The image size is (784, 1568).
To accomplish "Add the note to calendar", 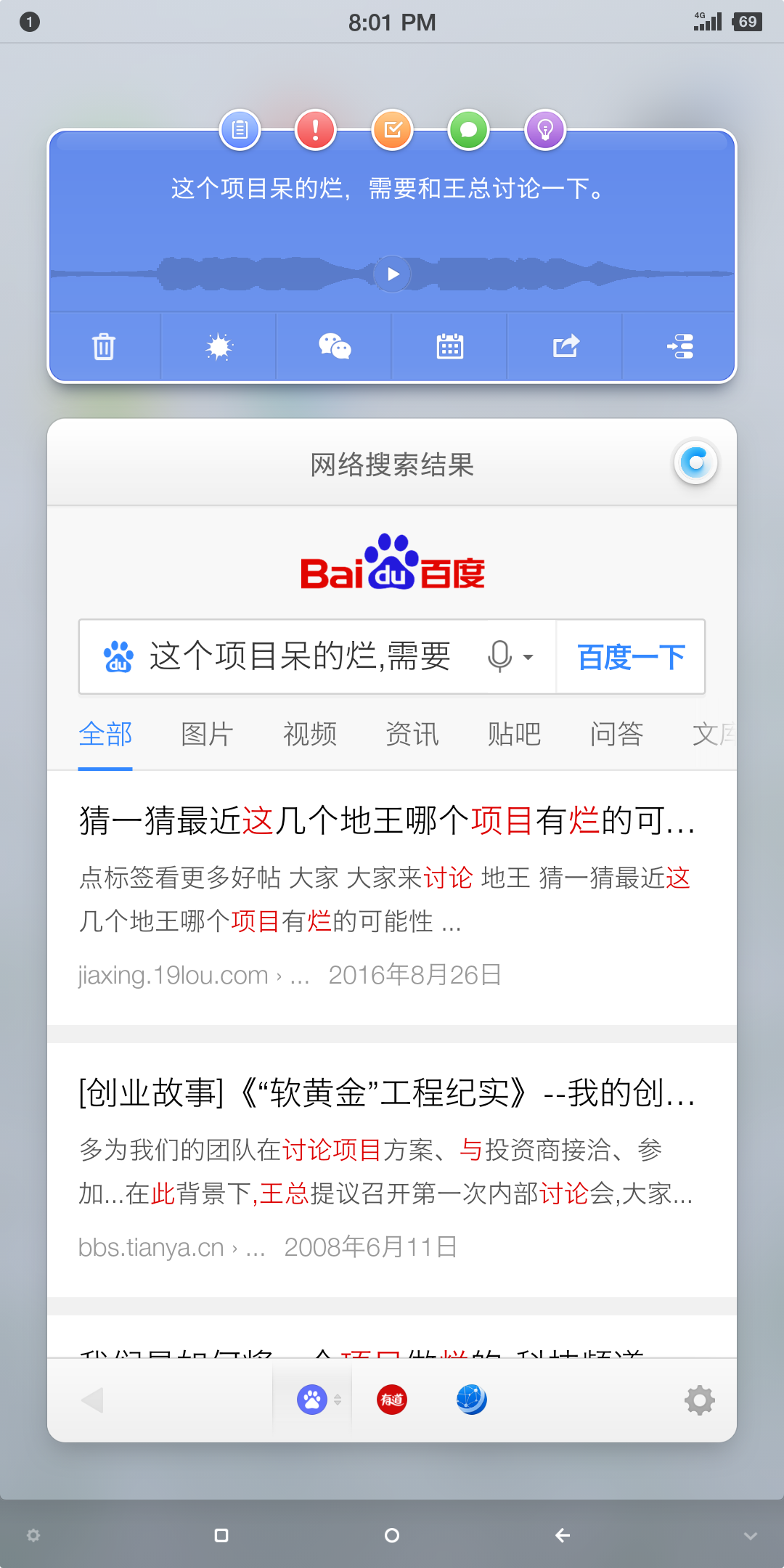I will coord(450,346).
